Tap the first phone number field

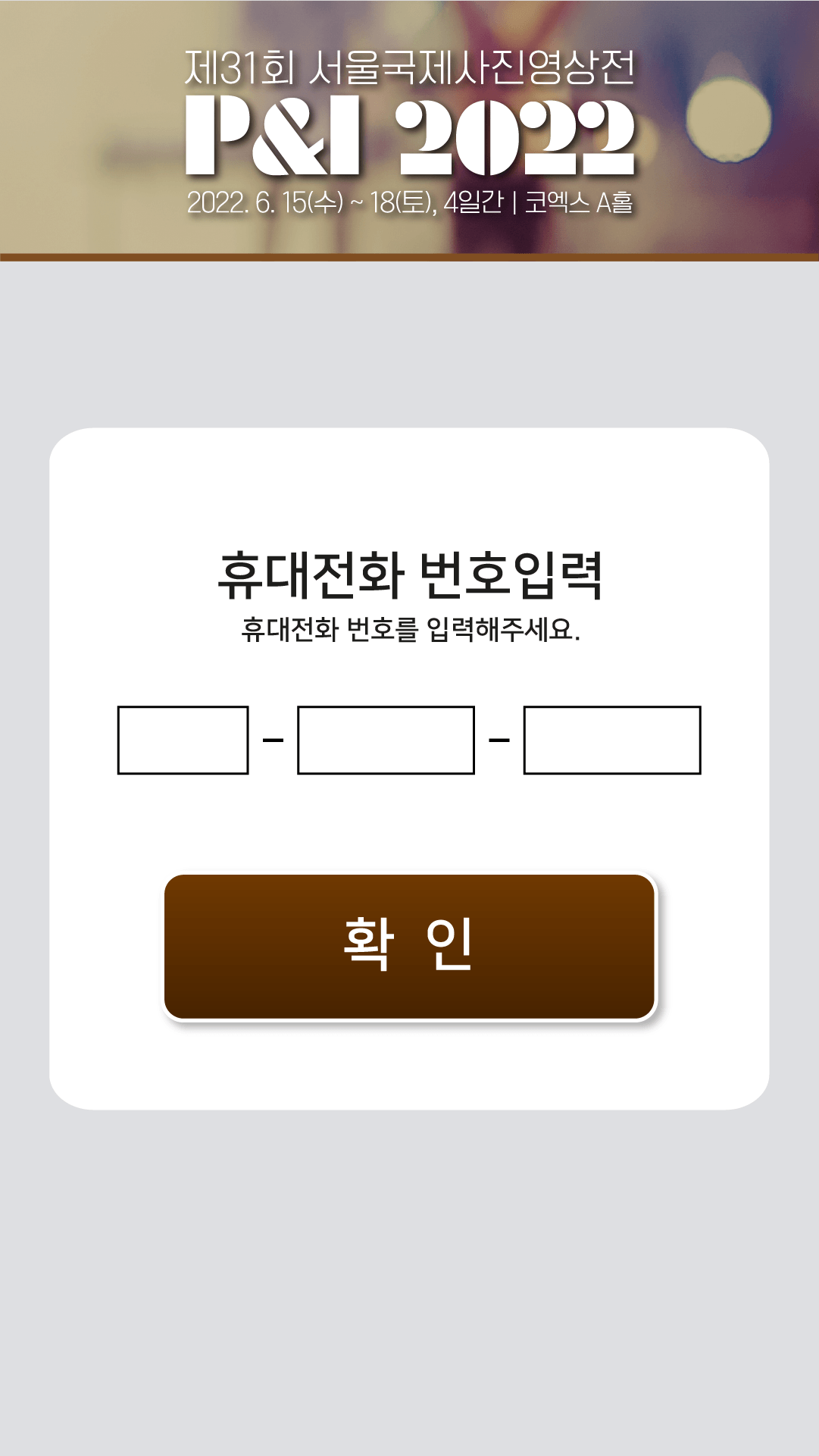tap(183, 740)
